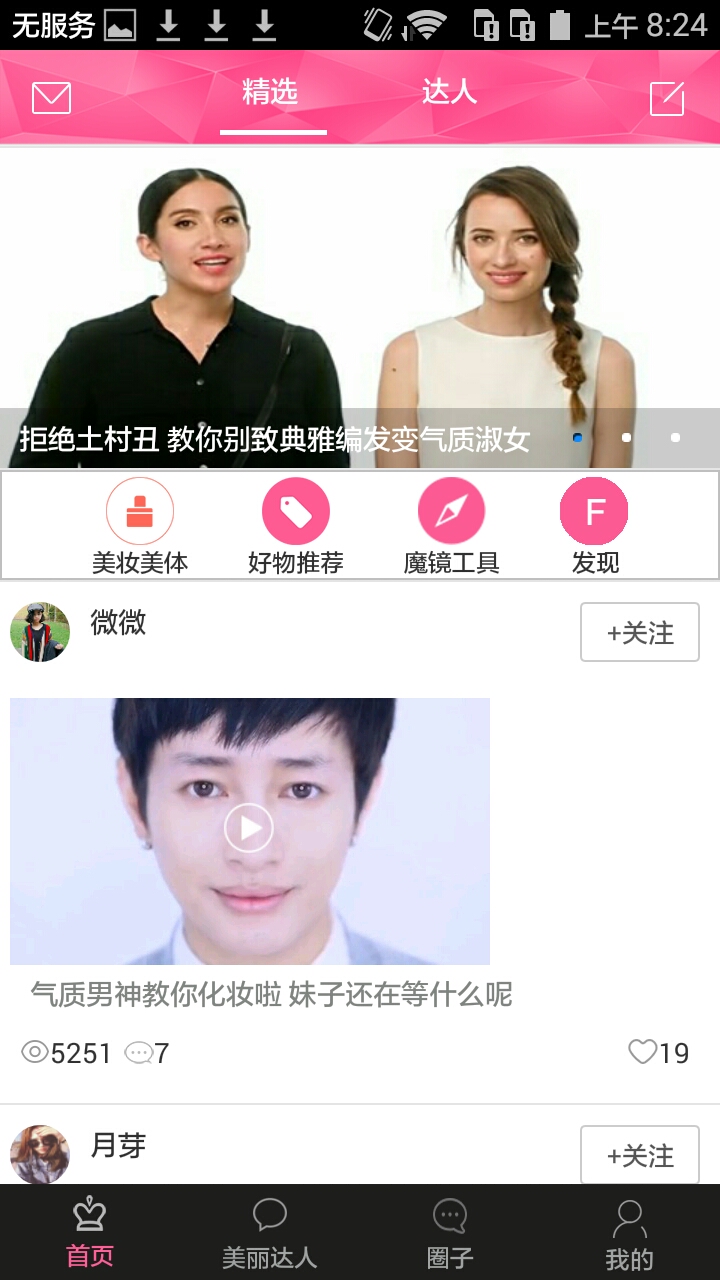The height and width of the screenshot is (1280, 720).
Task: Open the braided hair tutorial banner
Action: (360, 300)
